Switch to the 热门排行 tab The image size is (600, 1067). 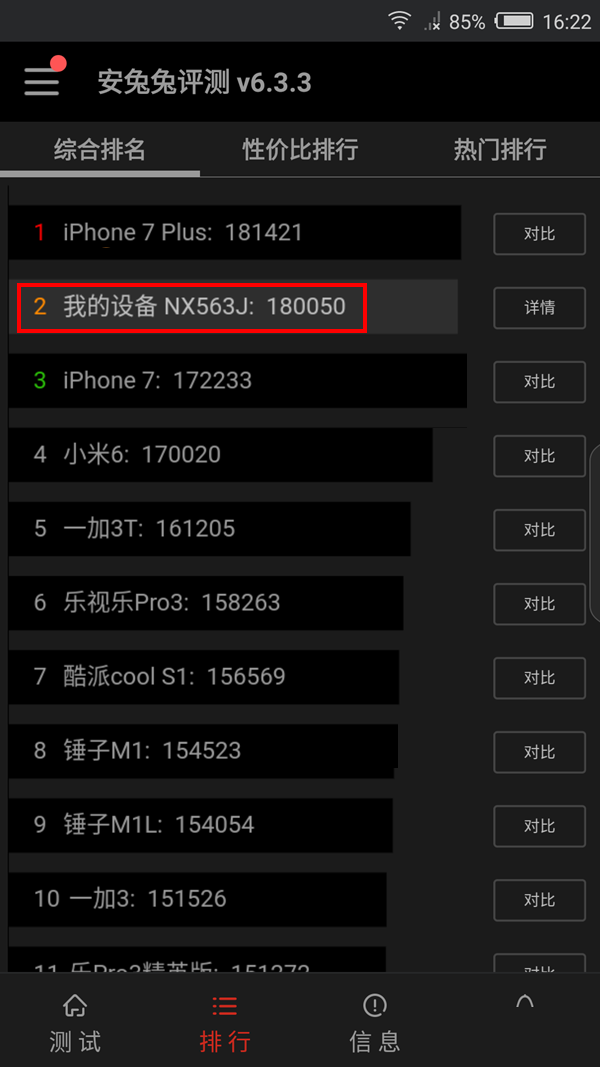(500, 150)
